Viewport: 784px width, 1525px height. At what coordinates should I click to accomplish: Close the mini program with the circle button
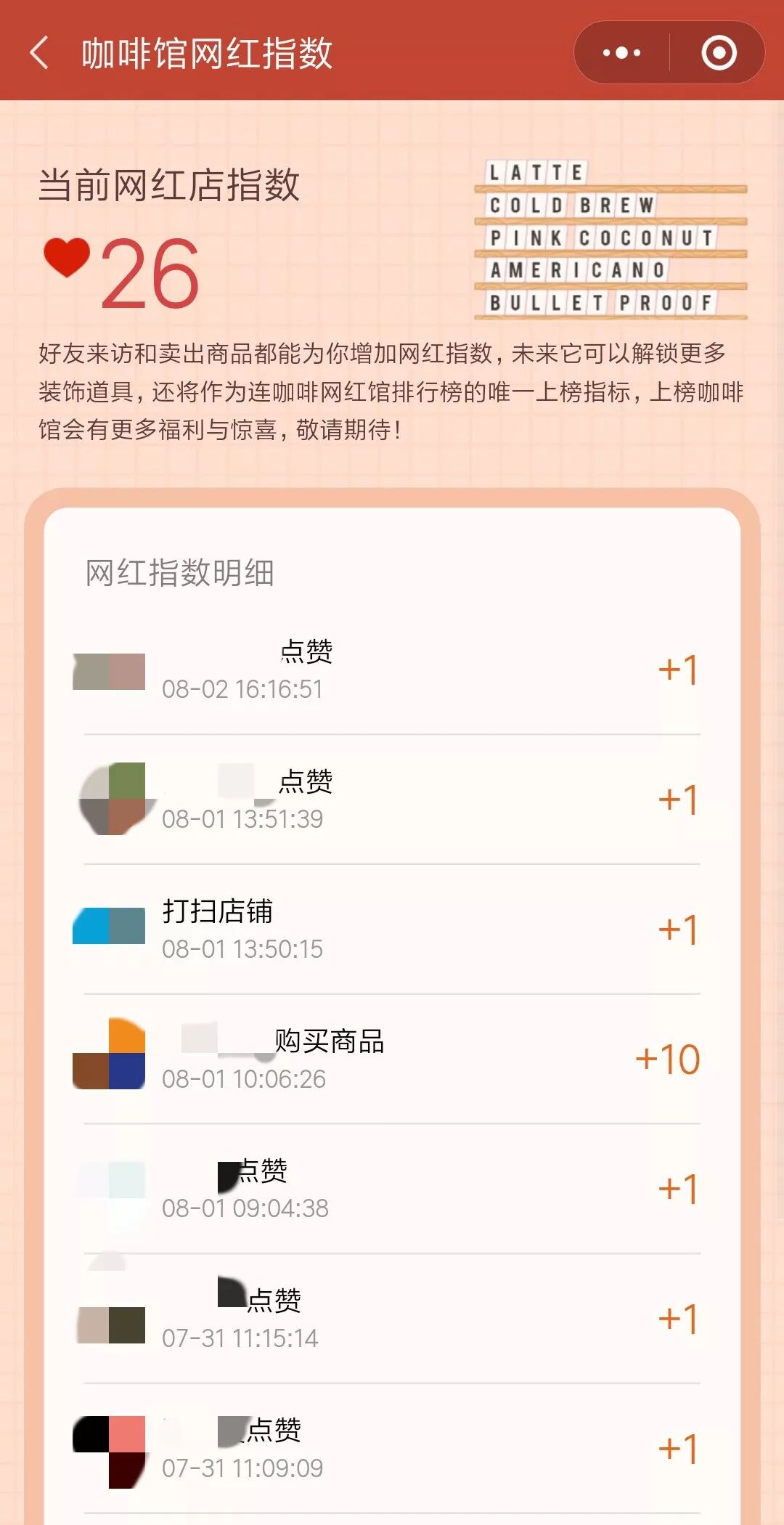click(x=719, y=53)
